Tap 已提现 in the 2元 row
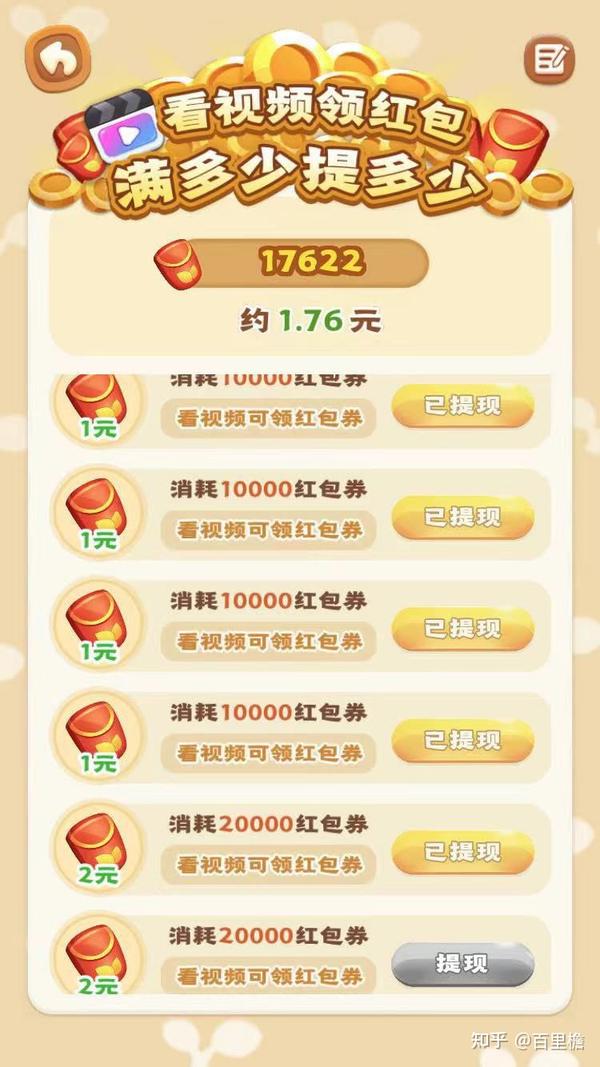Image resolution: width=600 pixels, height=1067 pixels. tap(462, 852)
